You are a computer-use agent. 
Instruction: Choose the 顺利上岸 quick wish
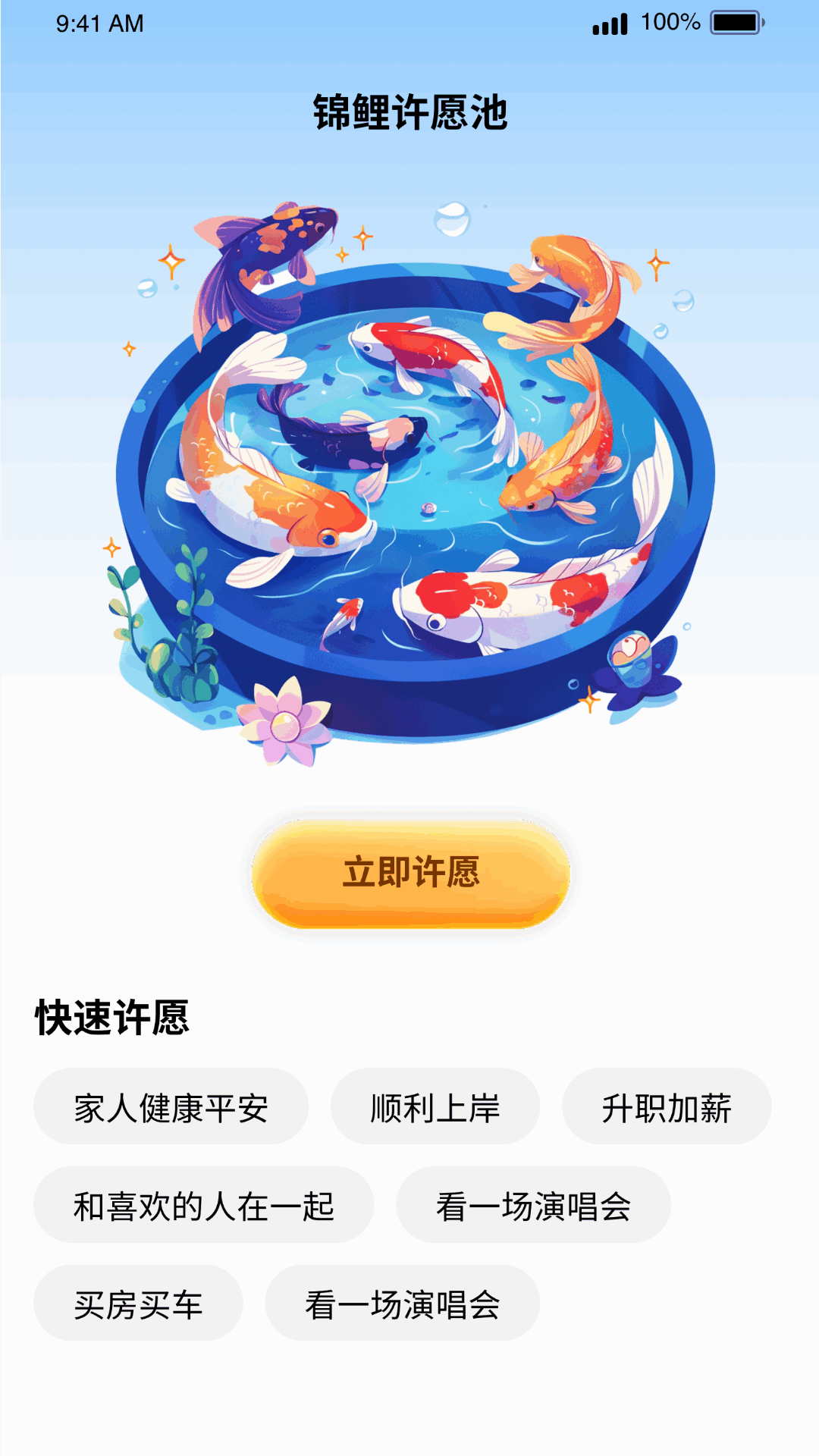(x=435, y=1107)
